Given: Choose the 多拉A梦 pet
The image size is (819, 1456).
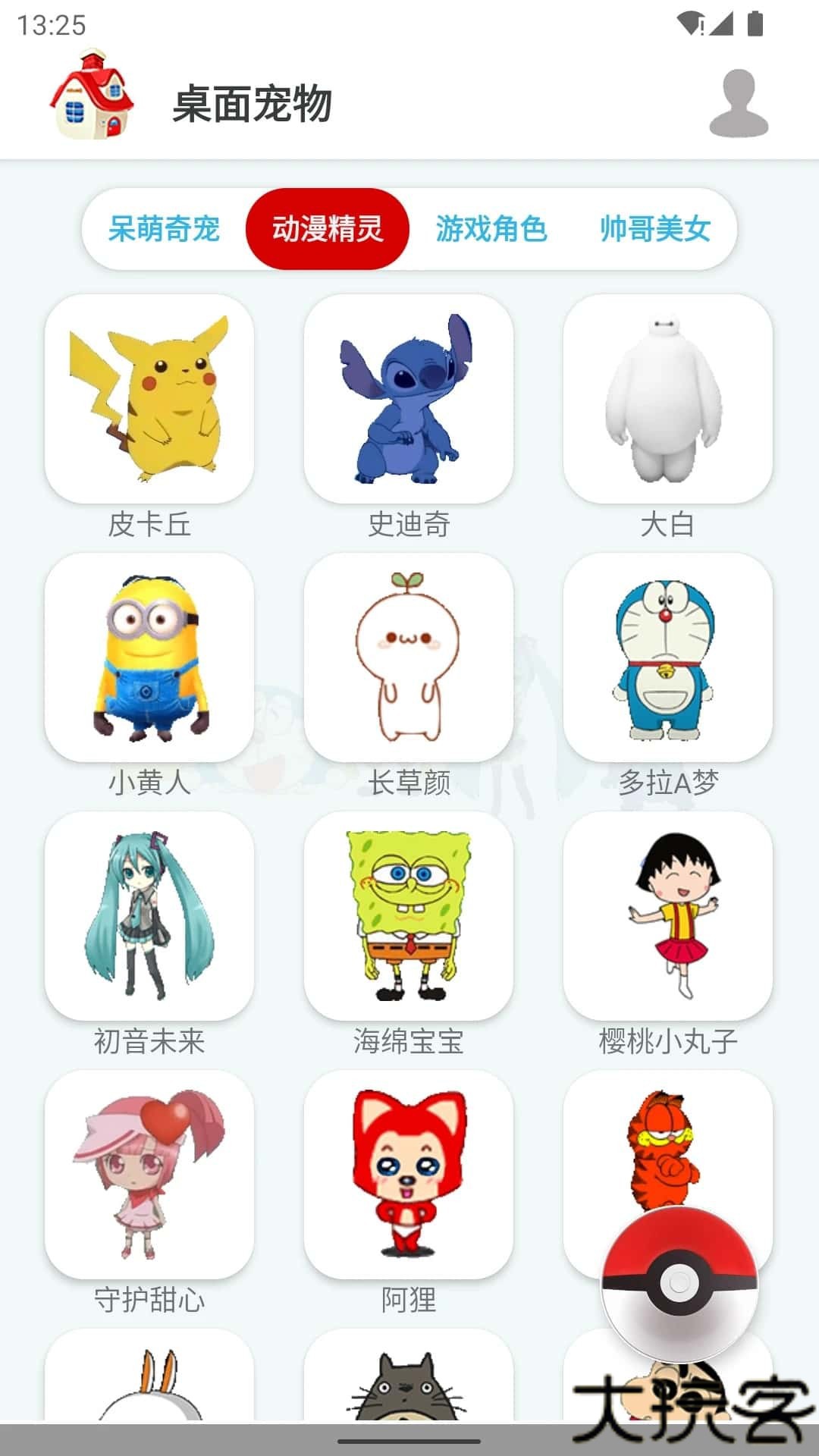Looking at the screenshot, I should 668,657.
